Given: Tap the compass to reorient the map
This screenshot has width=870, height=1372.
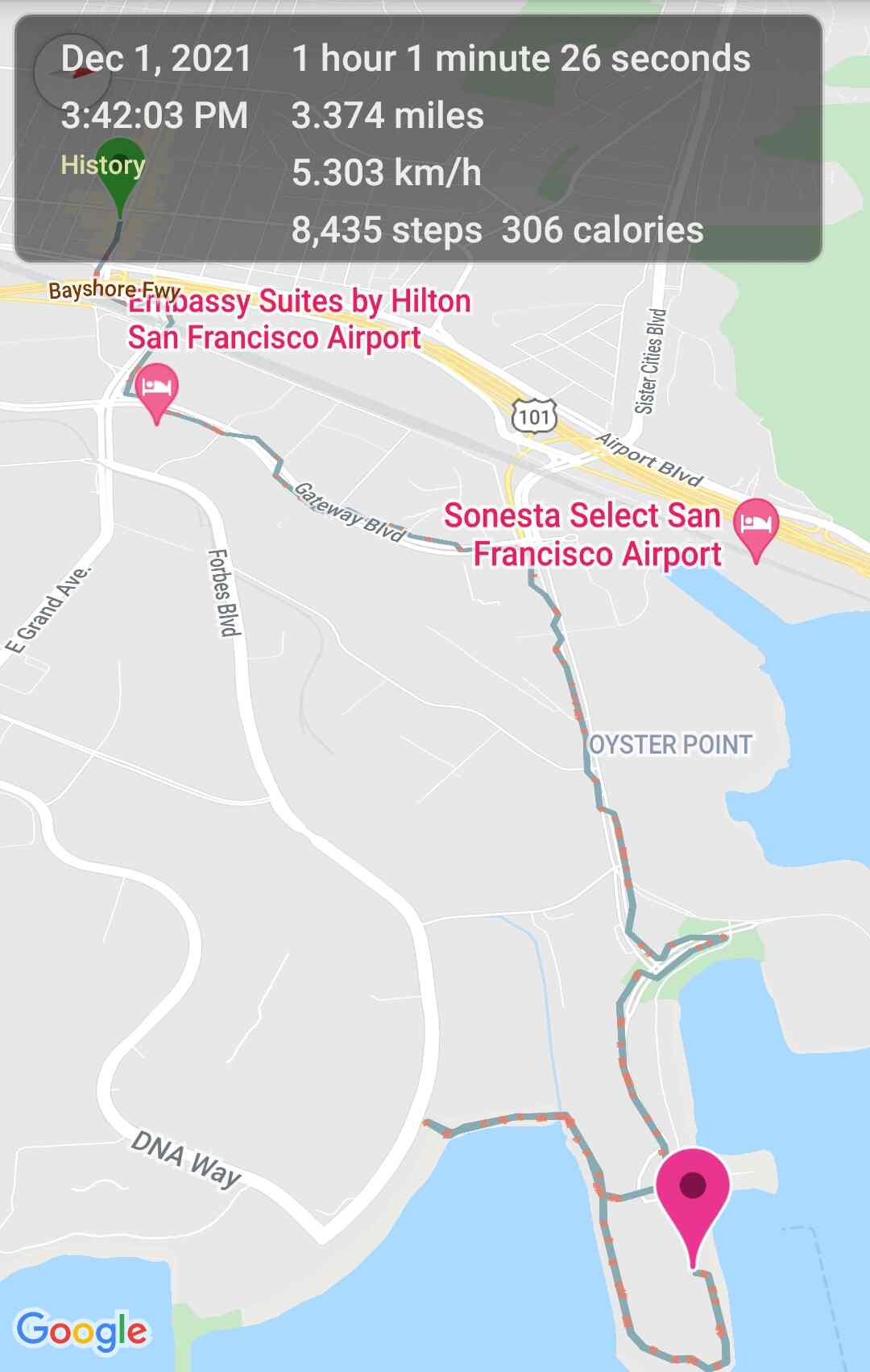Looking at the screenshot, I should [x=71, y=73].
